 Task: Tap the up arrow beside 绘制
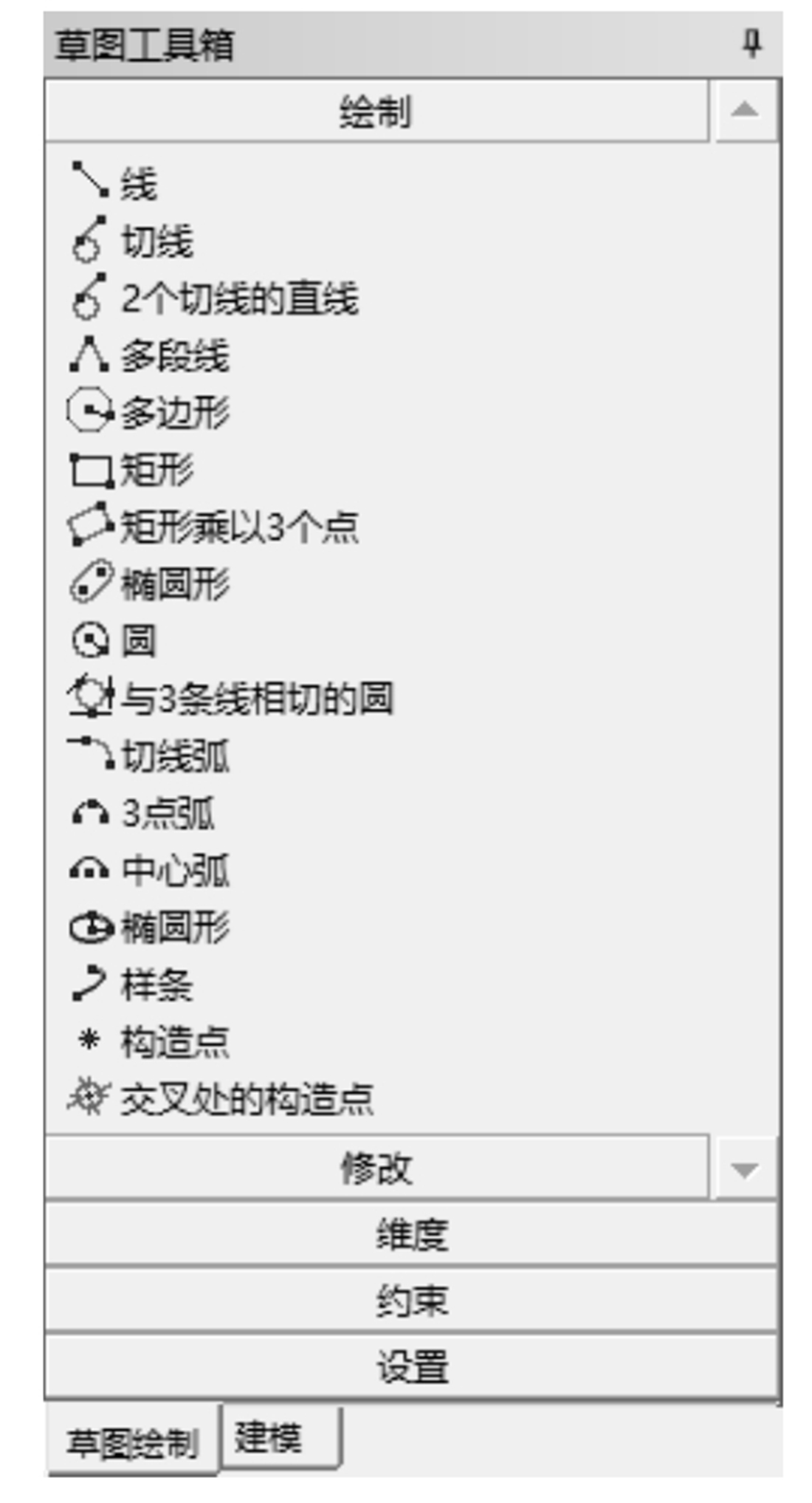[x=744, y=111]
